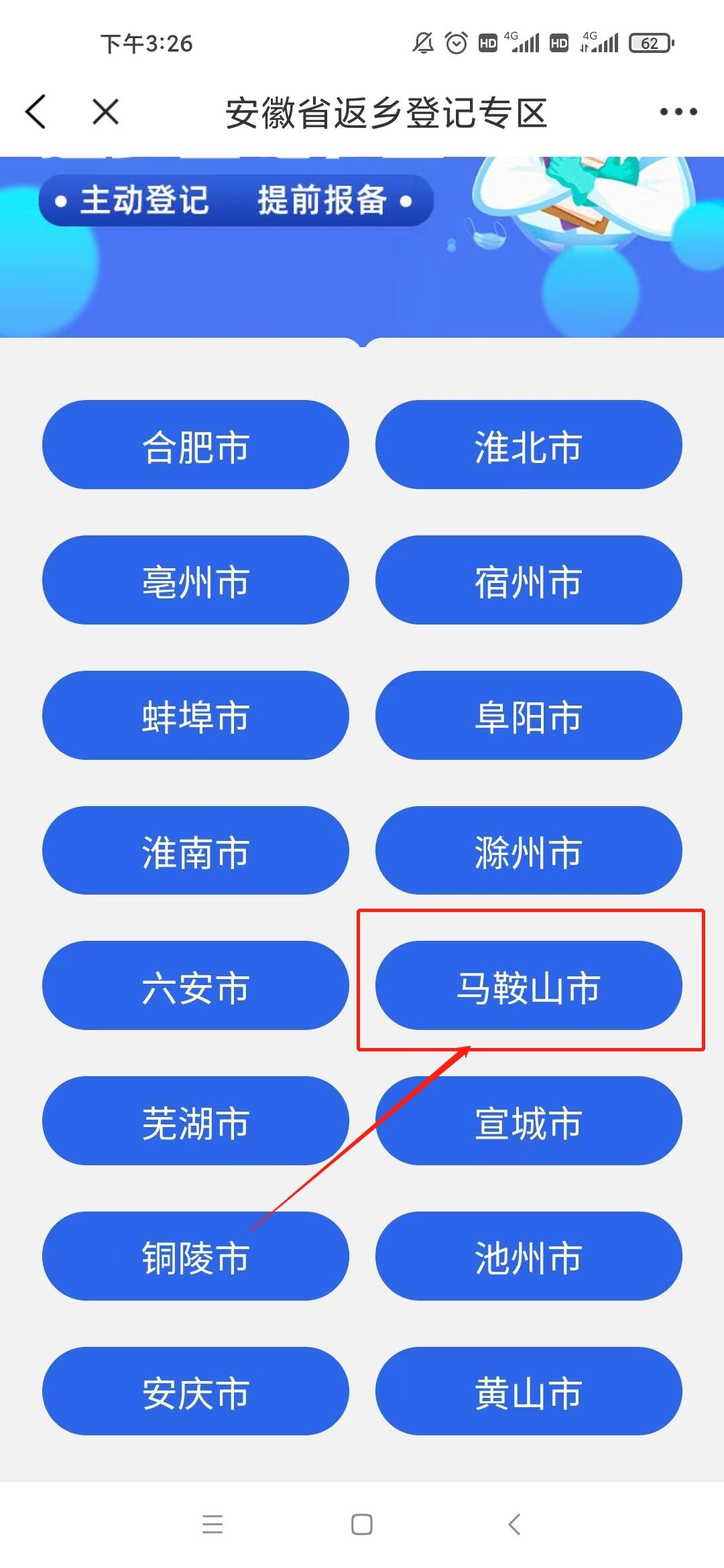
Task: Select the highlighted 马鞍山市 button
Action: pos(528,986)
